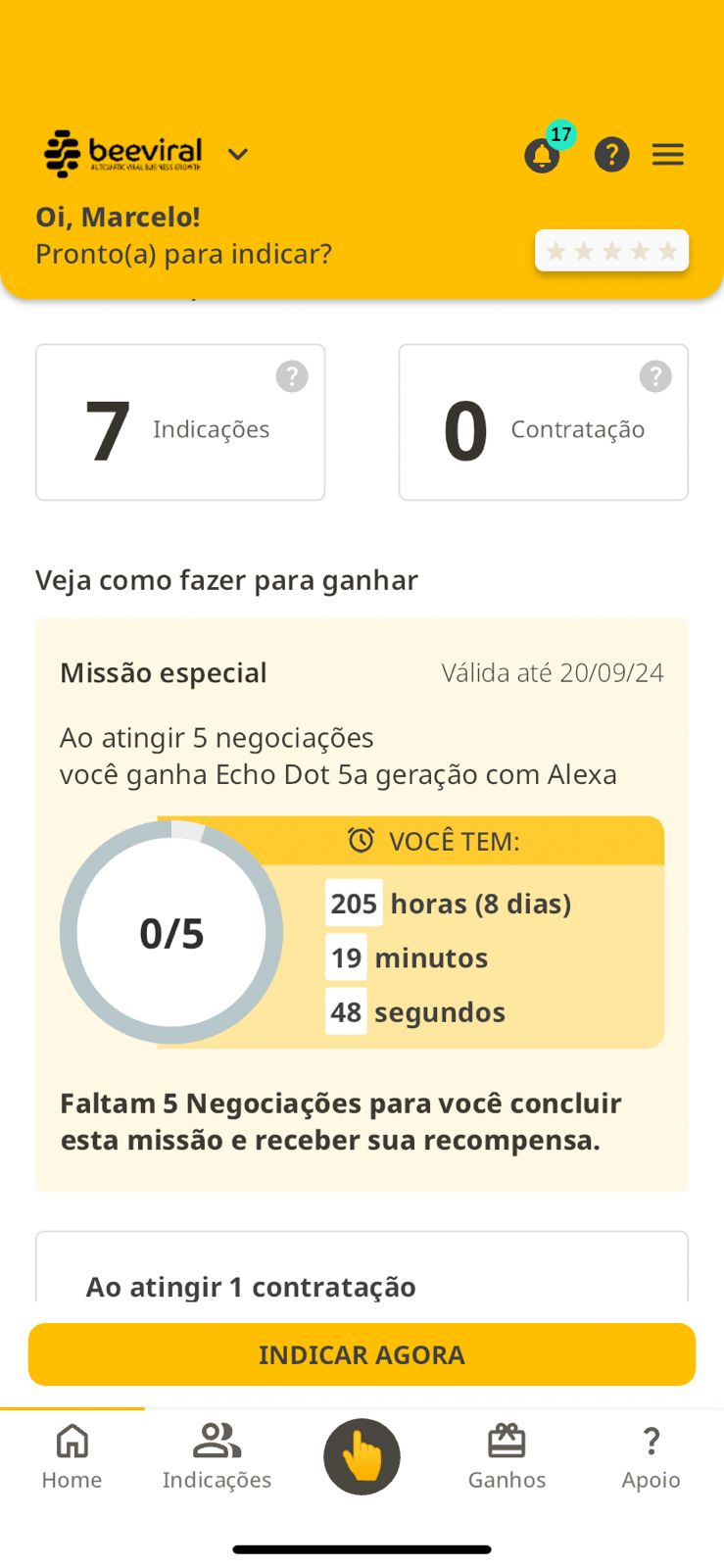Screen dimensions: 724x1568
Task: Switch to the Indicações tab
Action: point(217,1456)
